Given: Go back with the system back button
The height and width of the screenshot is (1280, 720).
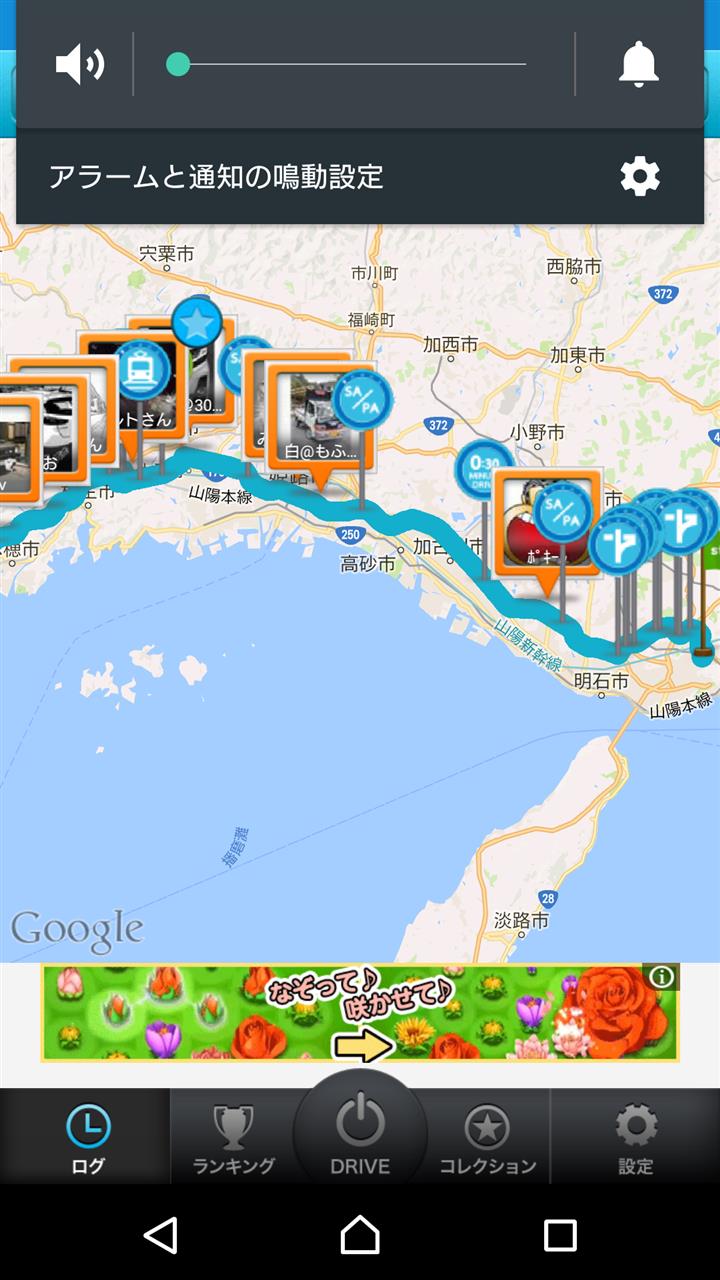Looking at the screenshot, I should coord(160,1235).
